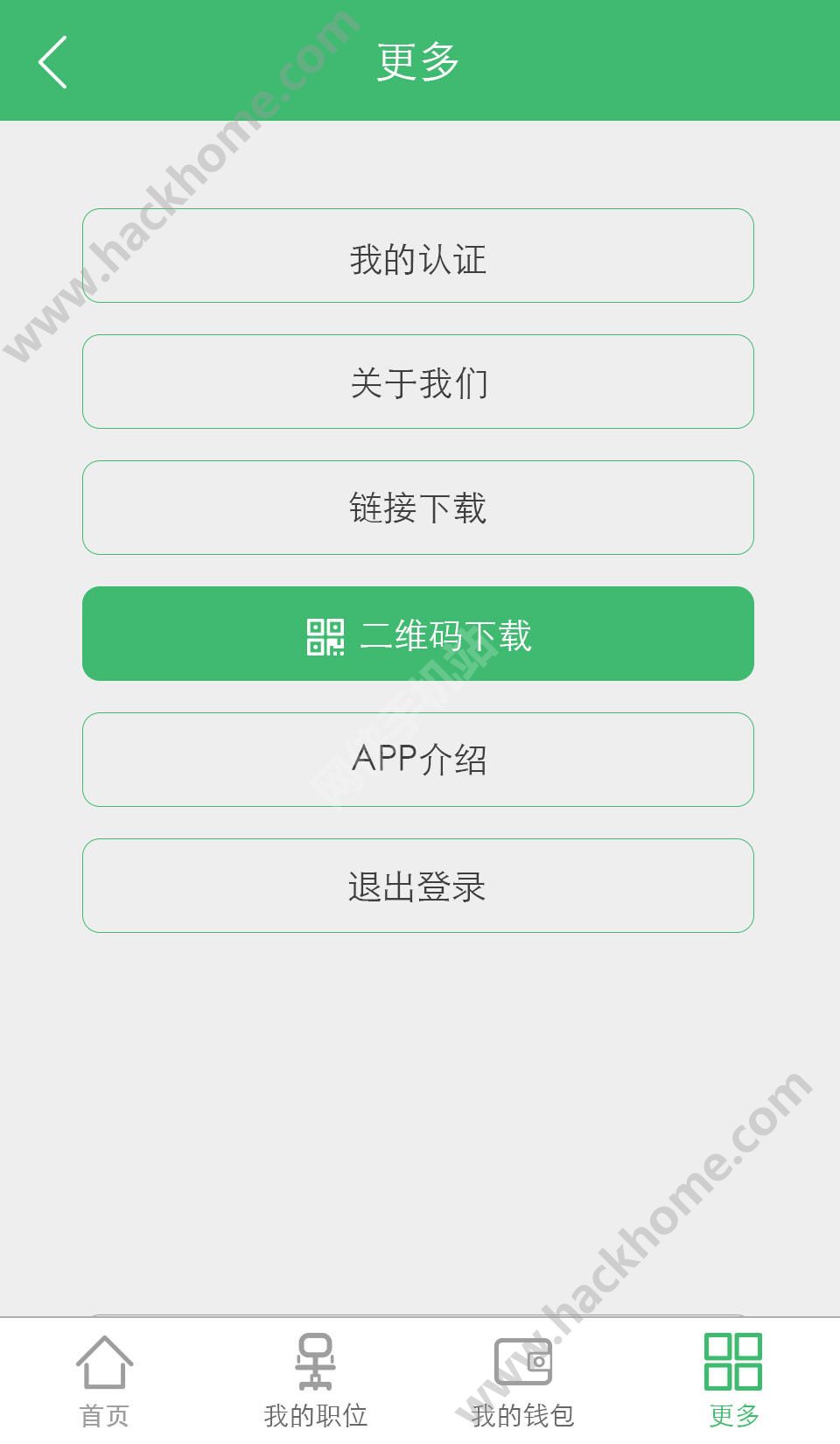Tap the green 二维码下载 button
This screenshot has width=840, height=1444.
tap(418, 634)
